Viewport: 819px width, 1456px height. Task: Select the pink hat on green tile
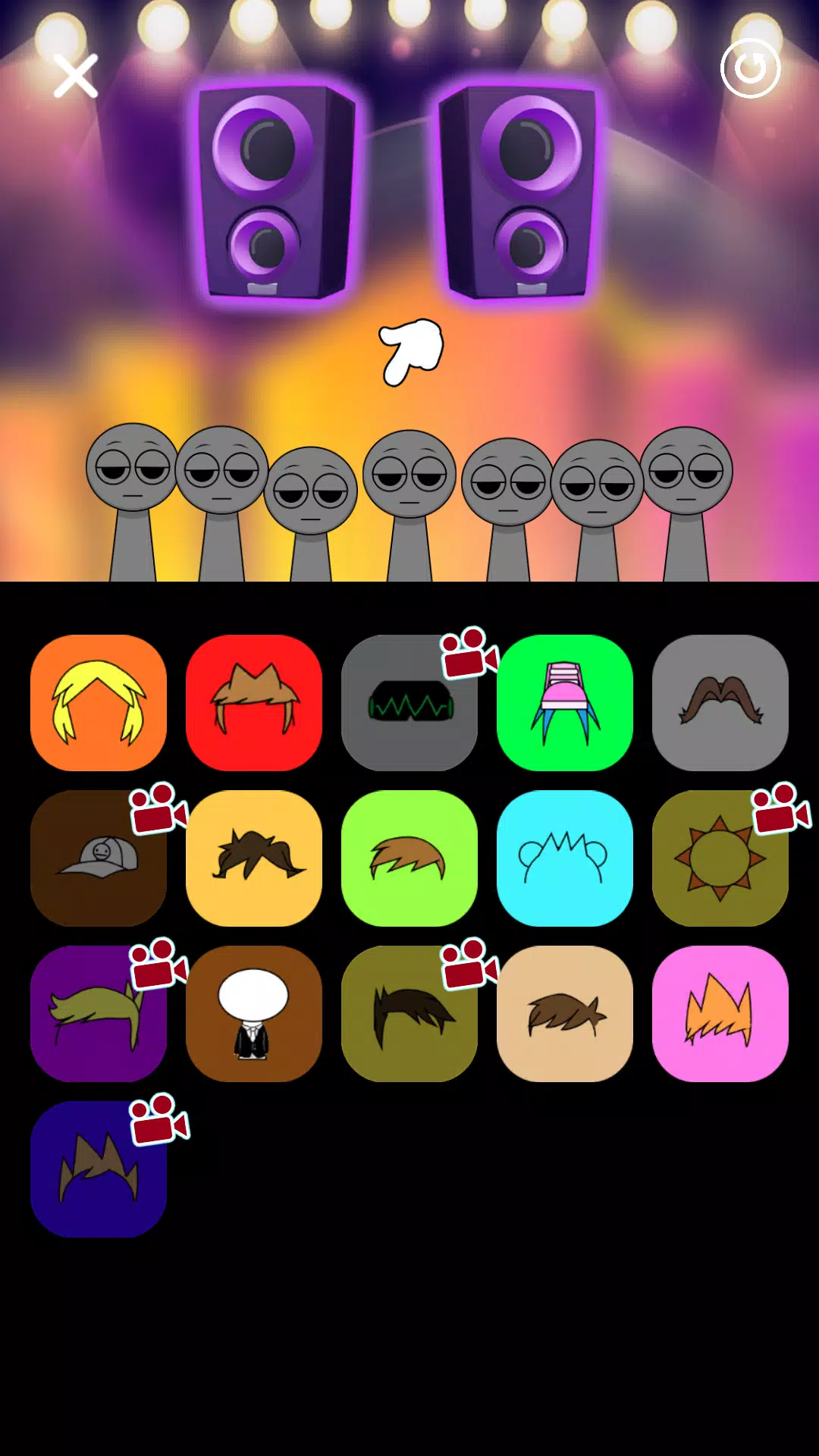pos(565,703)
